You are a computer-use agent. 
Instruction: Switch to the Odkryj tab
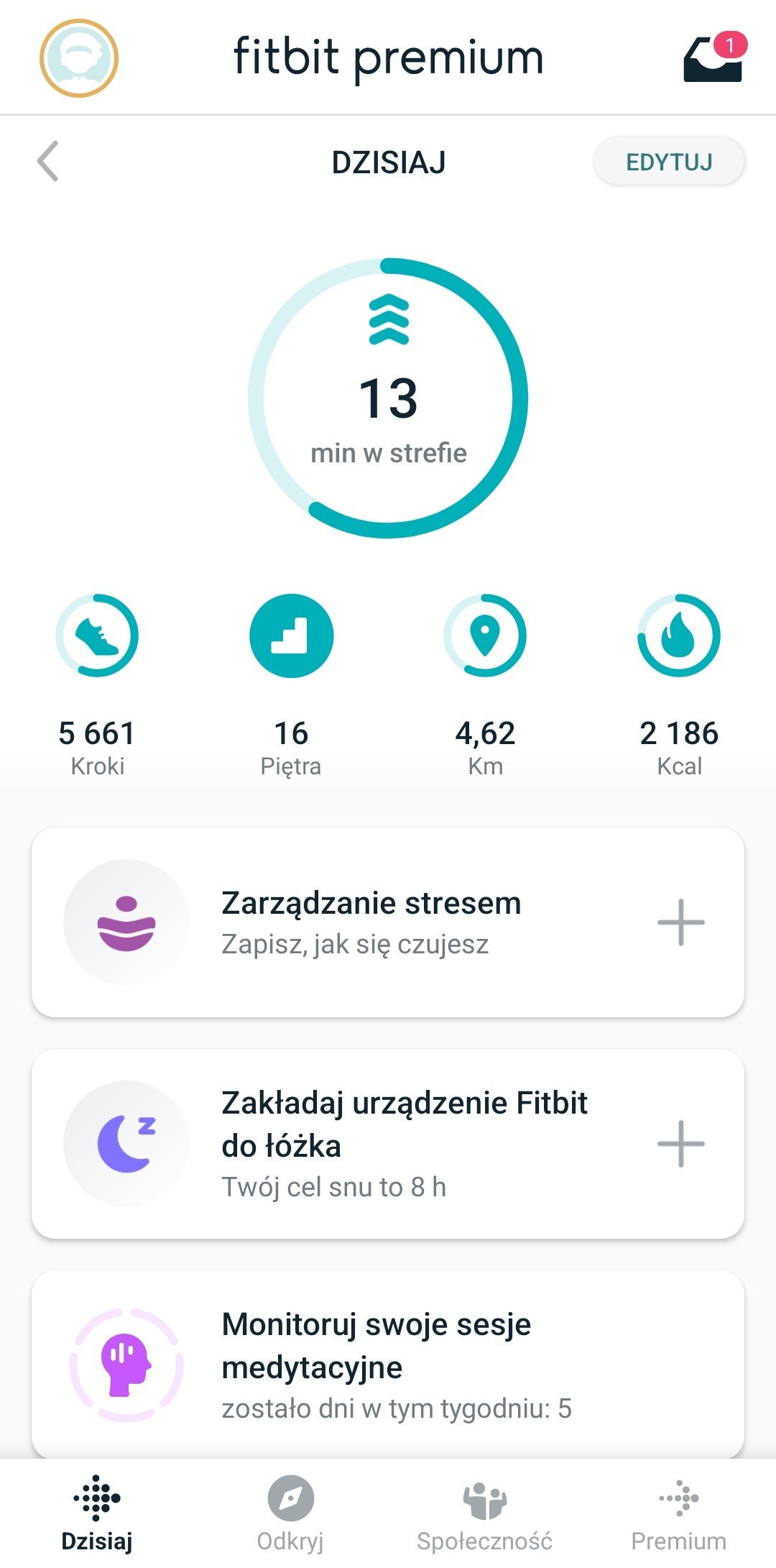tap(291, 1513)
